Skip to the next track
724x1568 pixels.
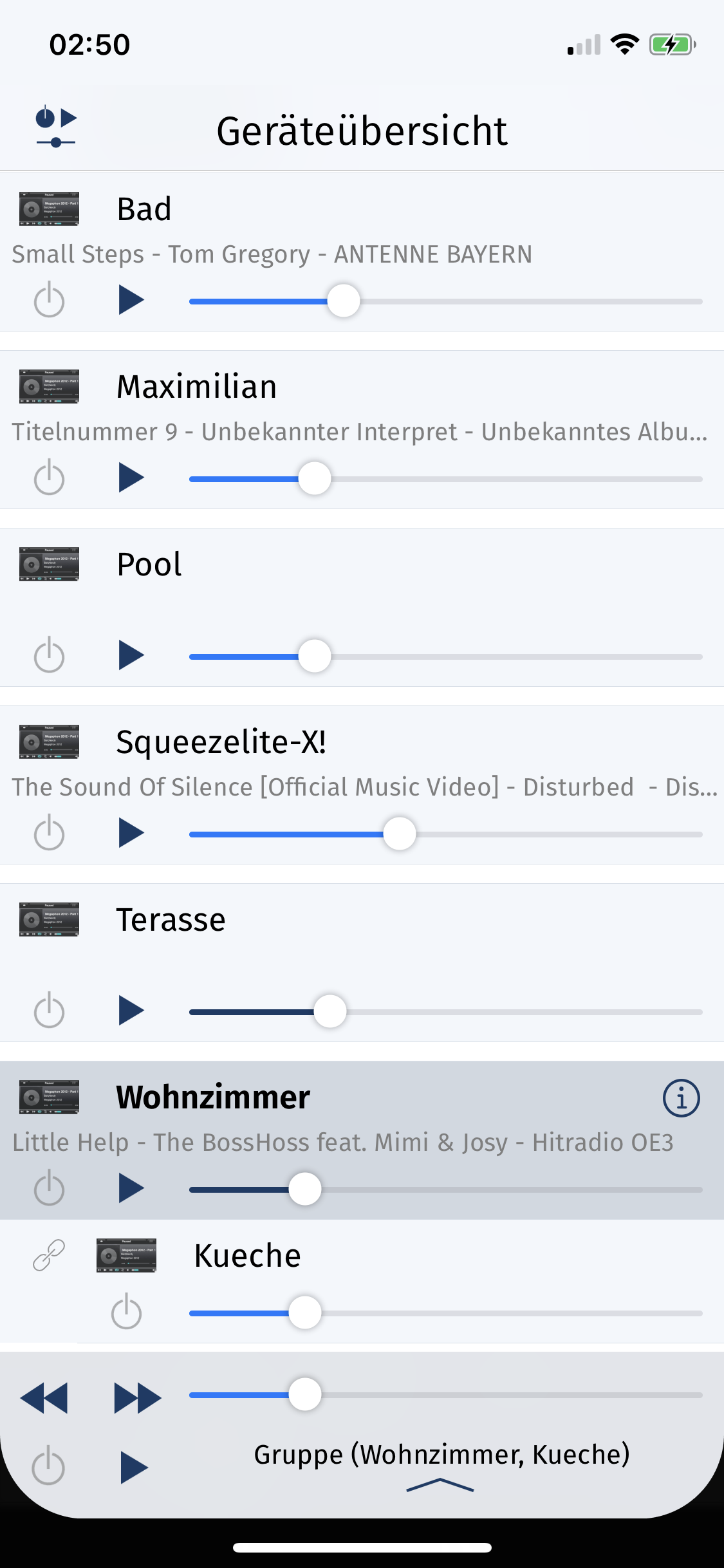tap(137, 1398)
